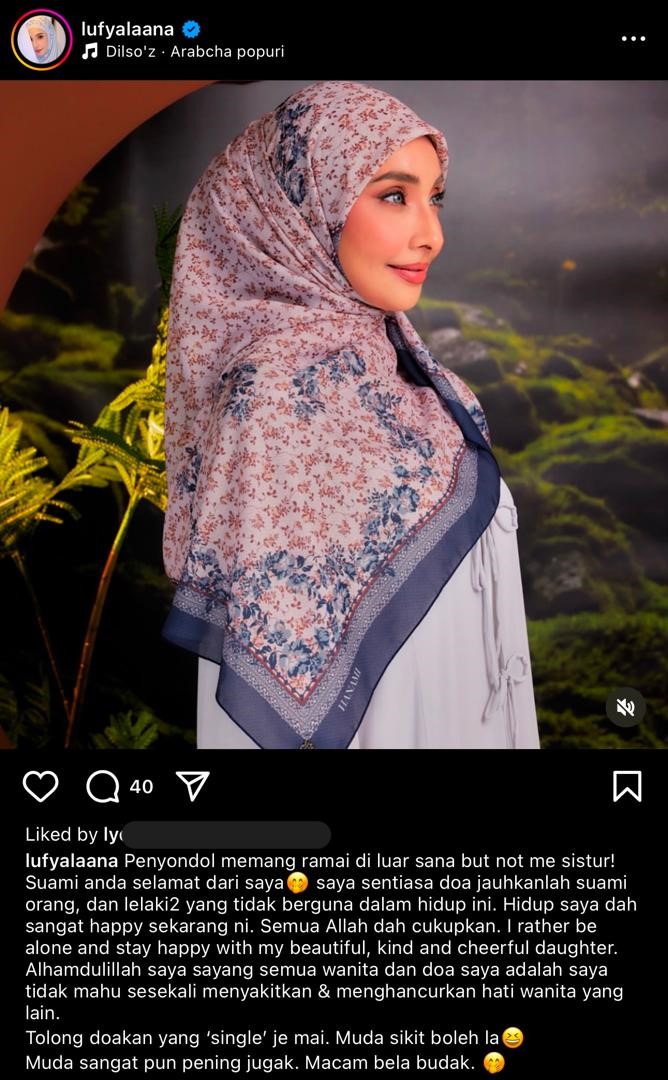Save this post with the bookmark
Screen dimensions: 668x1080
coord(627,787)
